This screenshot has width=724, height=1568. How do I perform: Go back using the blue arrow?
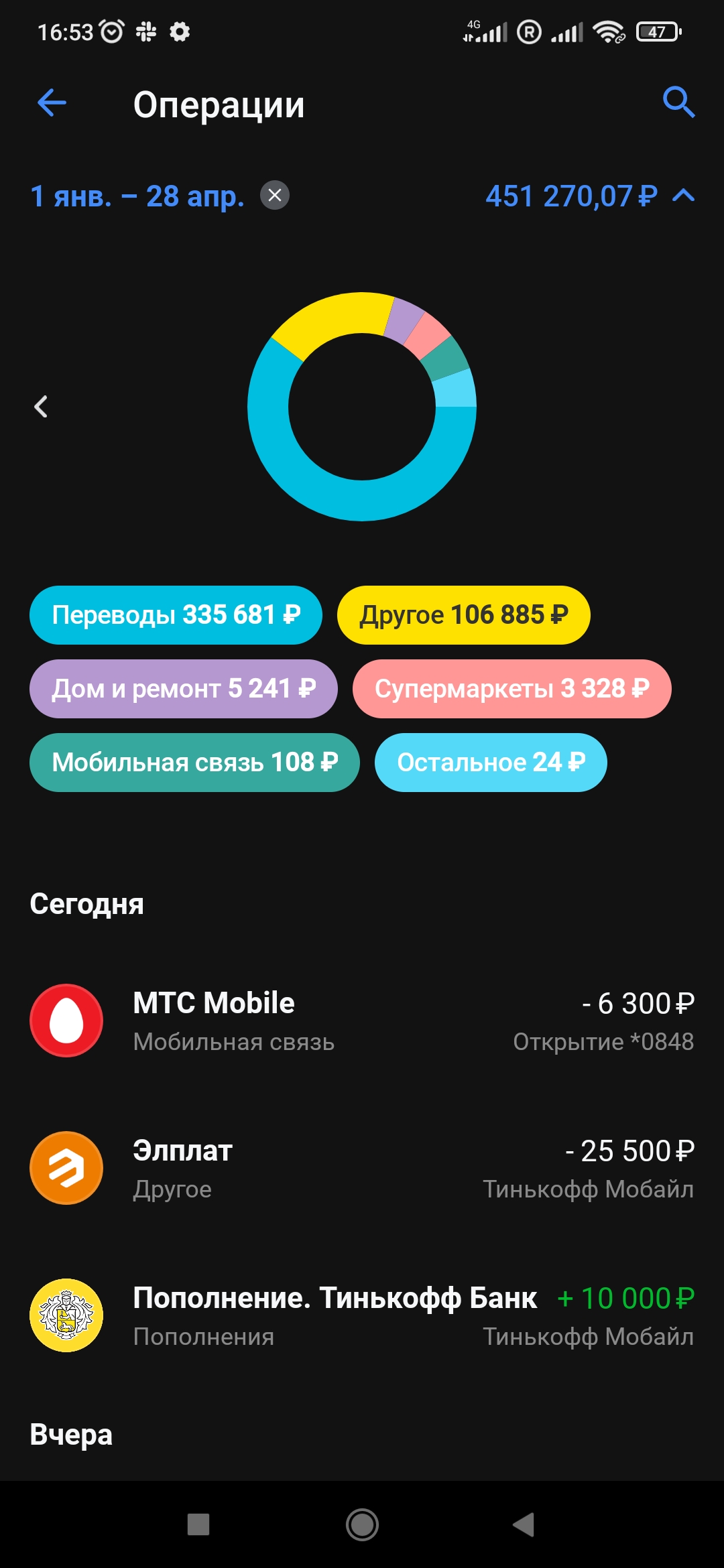pyautogui.click(x=52, y=103)
